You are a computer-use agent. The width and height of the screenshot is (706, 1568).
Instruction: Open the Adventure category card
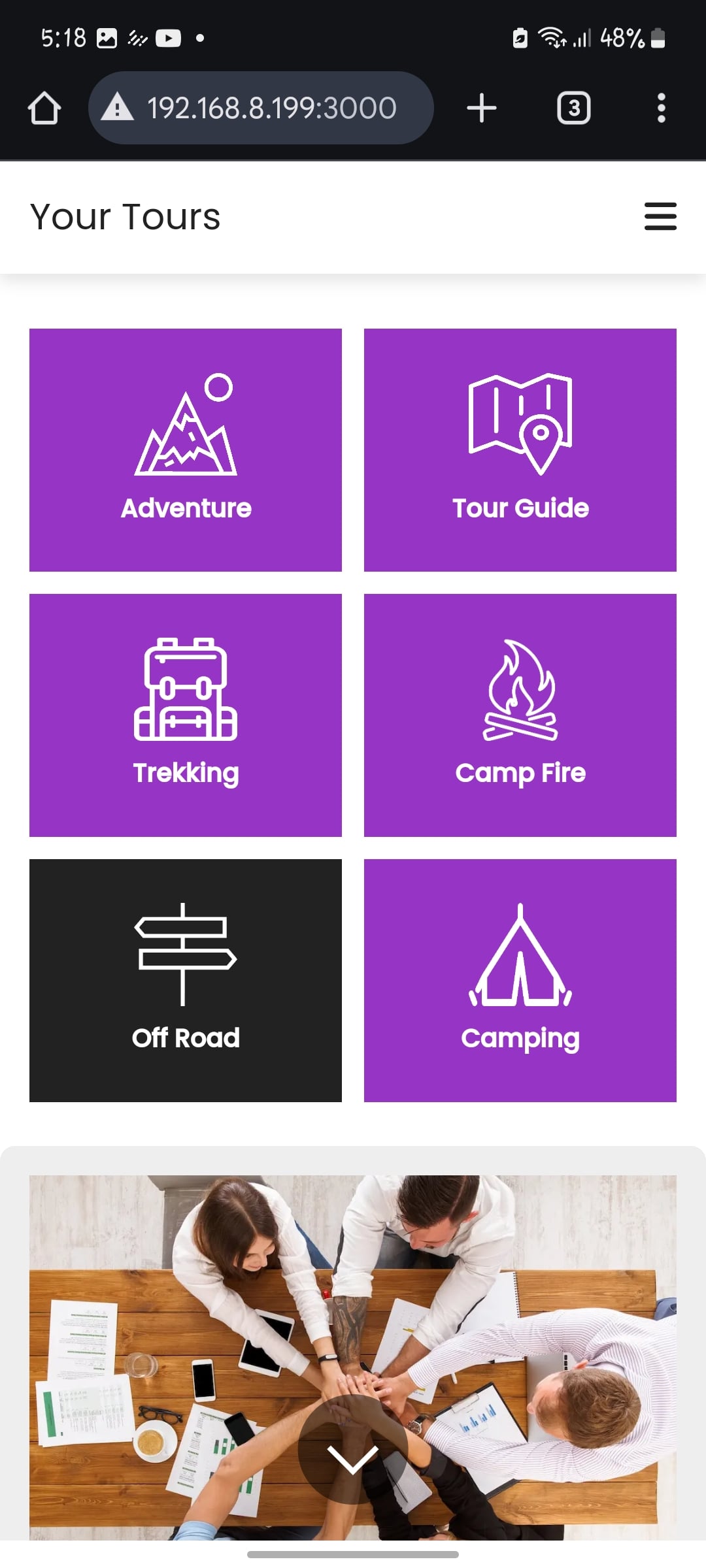(186, 450)
